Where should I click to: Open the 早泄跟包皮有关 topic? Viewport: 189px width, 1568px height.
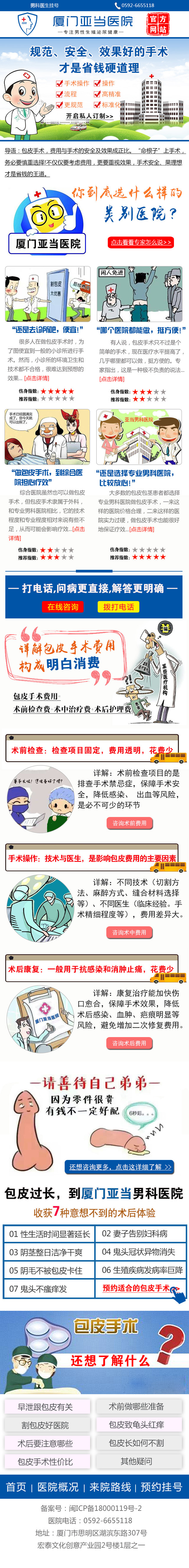[45, 1407]
